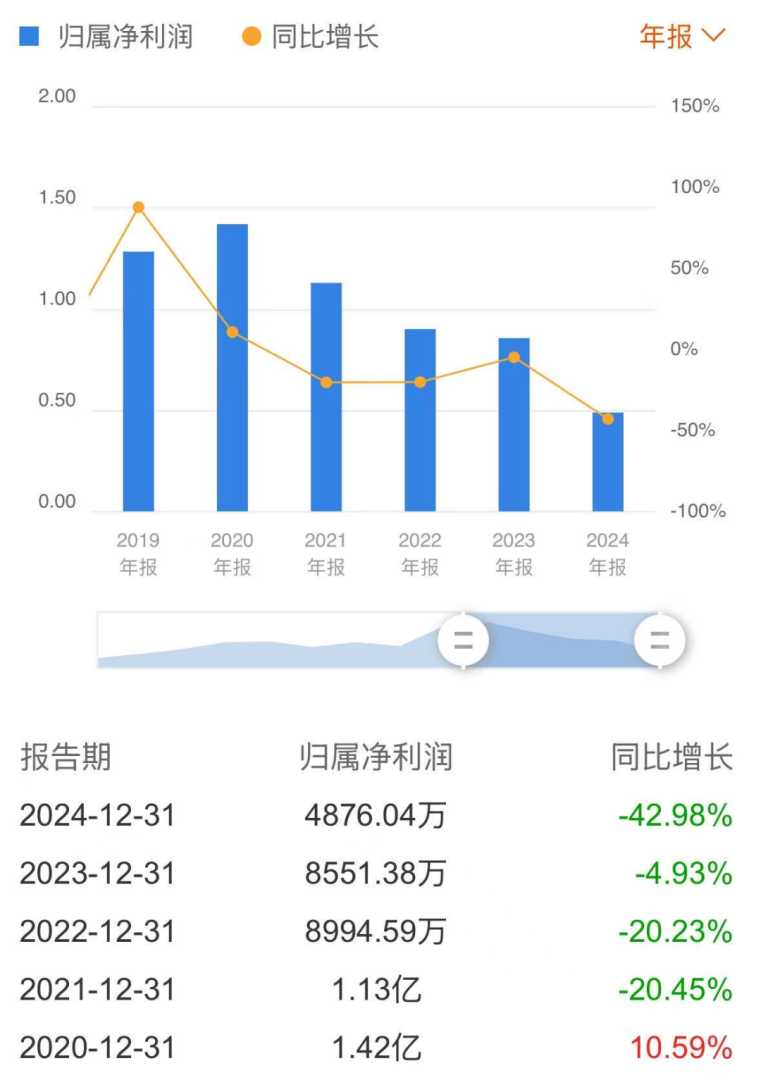This screenshot has width=761, height=1080.
Task: Tap the left handle of the range slider
Action: 463,641
